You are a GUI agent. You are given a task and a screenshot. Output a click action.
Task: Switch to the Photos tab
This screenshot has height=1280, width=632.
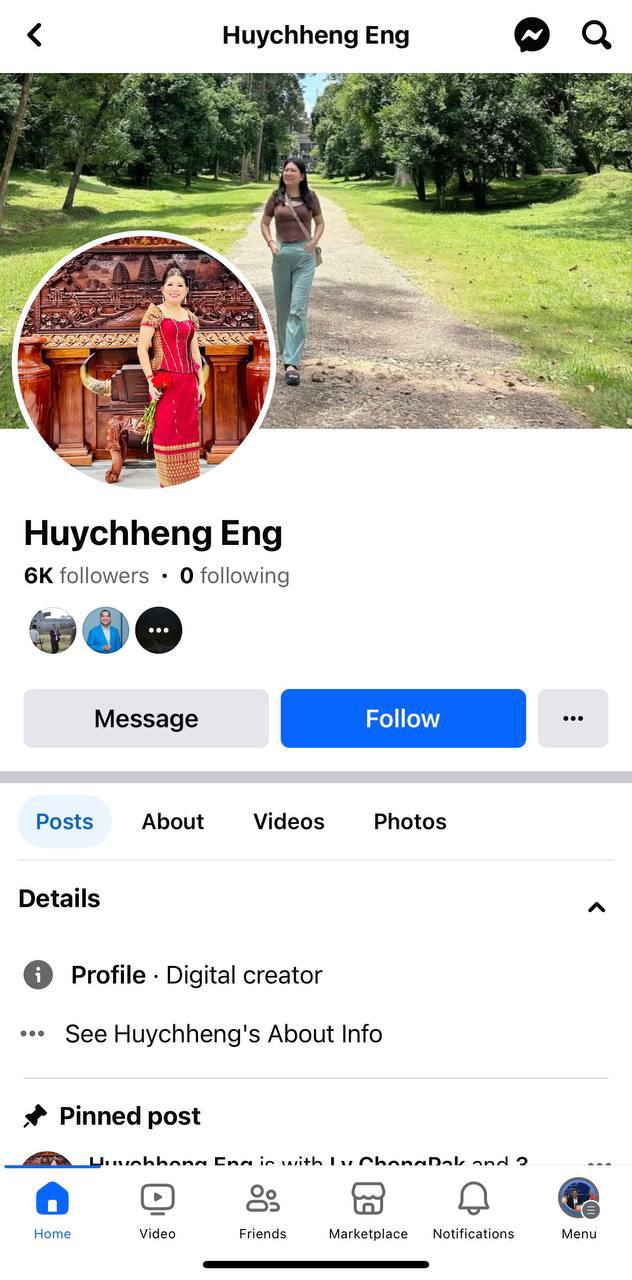click(x=410, y=821)
